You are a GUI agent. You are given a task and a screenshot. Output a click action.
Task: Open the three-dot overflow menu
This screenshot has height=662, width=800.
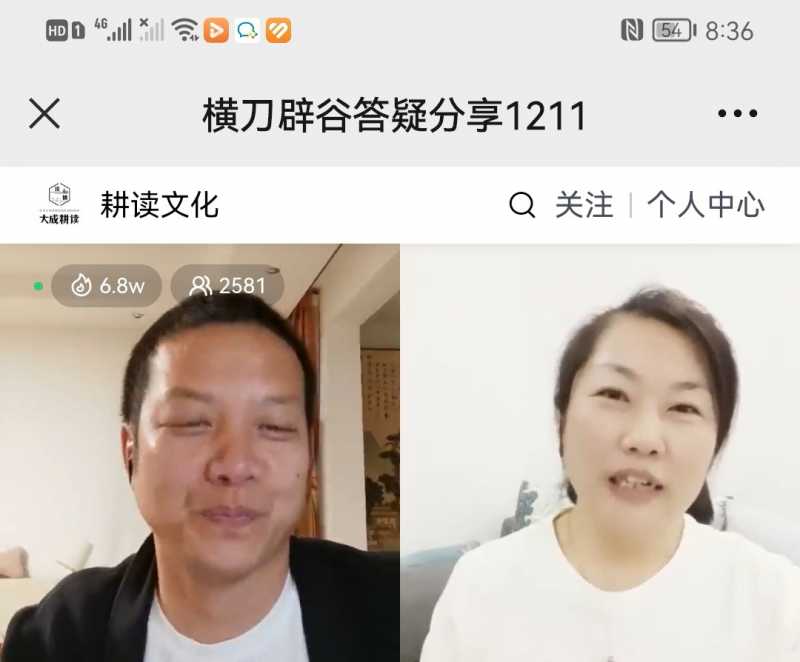(x=737, y=114)
